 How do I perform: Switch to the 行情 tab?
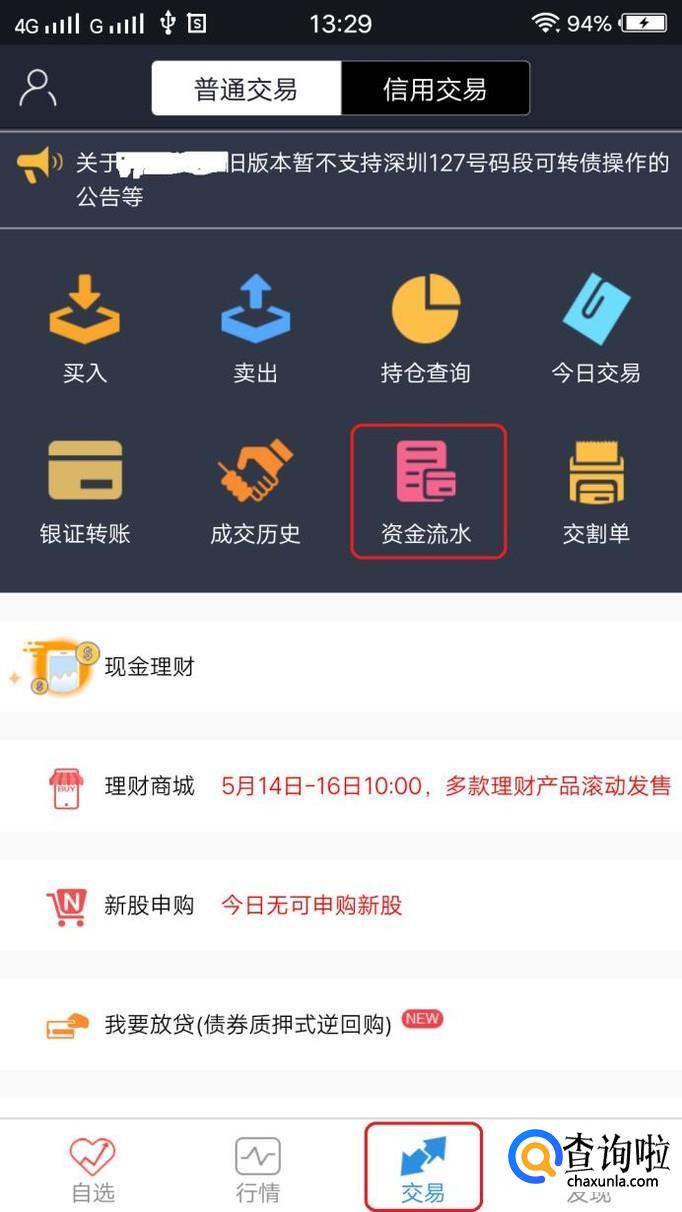tap(257, 1168)
